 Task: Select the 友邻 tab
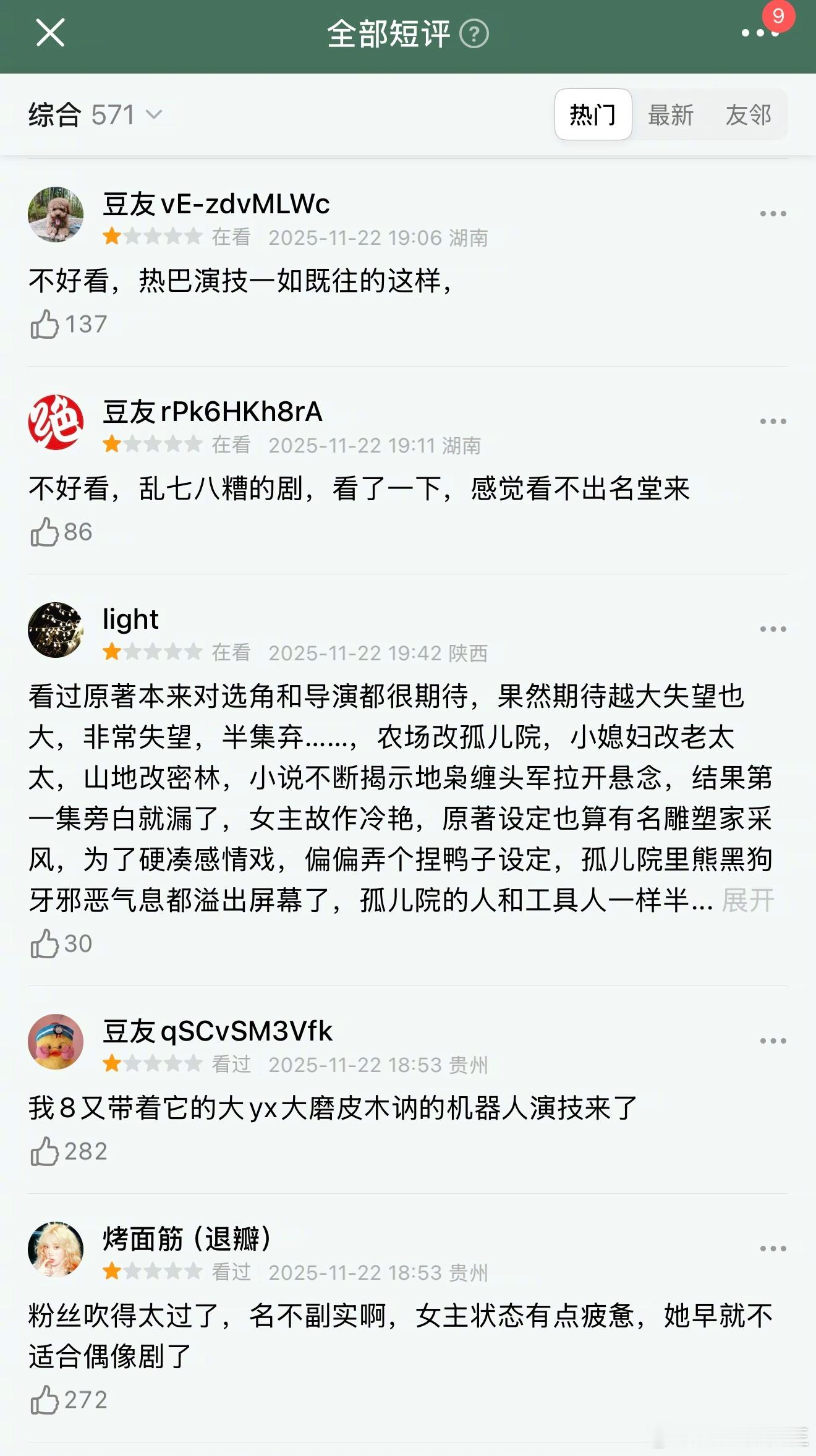tap(749, 114)
